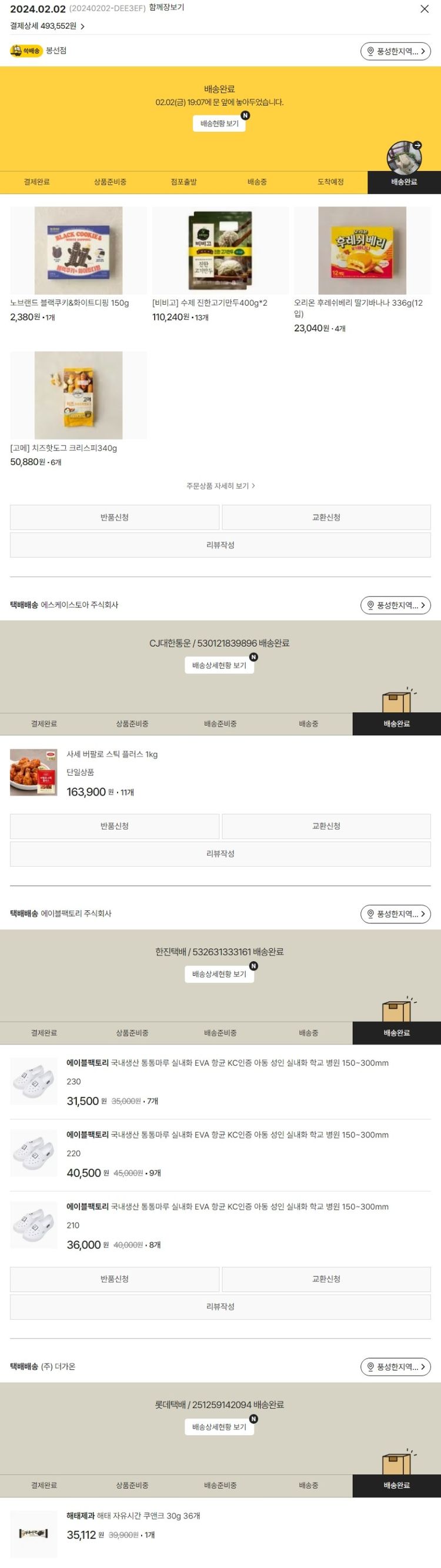Tap 리뷰작성 for 사세 버팔로 스틱

pyautogui.click(x=220, y=853)
